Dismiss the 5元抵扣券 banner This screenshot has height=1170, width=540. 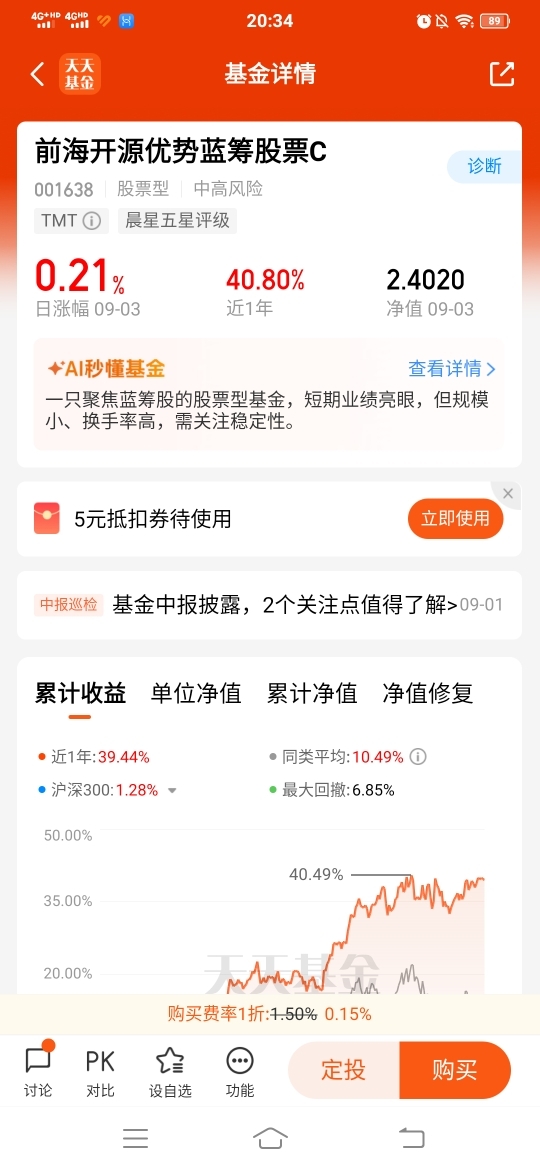point(508,493)
